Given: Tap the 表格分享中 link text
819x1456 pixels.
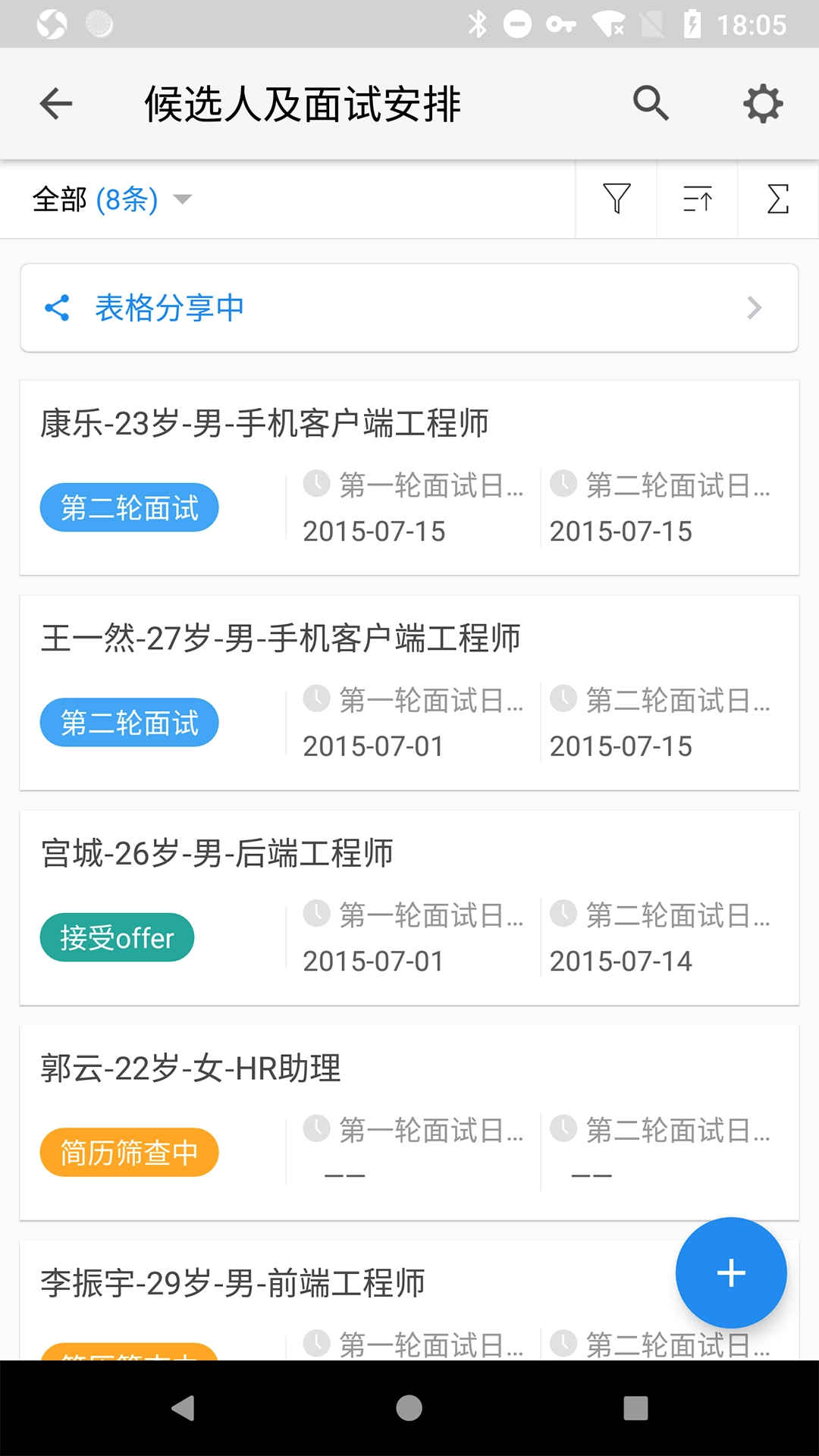Looking at the screenshot, I should pos(168,307).
